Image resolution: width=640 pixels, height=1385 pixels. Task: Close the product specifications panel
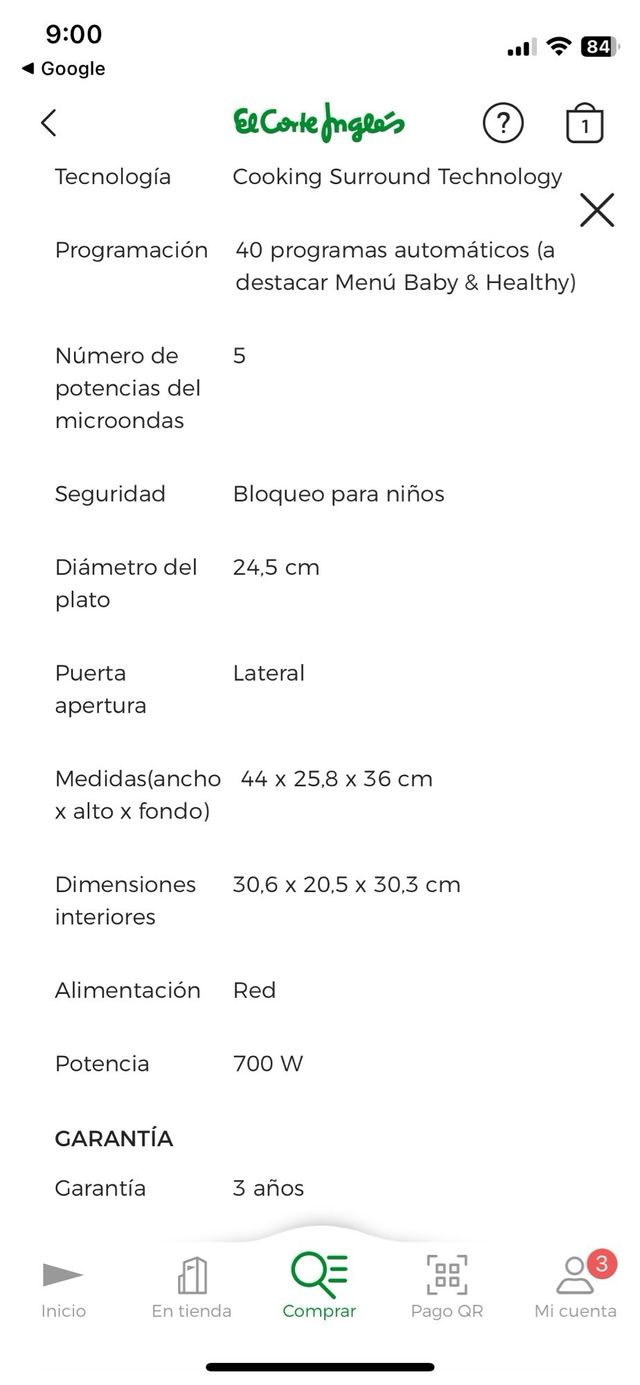coord(597,210)
